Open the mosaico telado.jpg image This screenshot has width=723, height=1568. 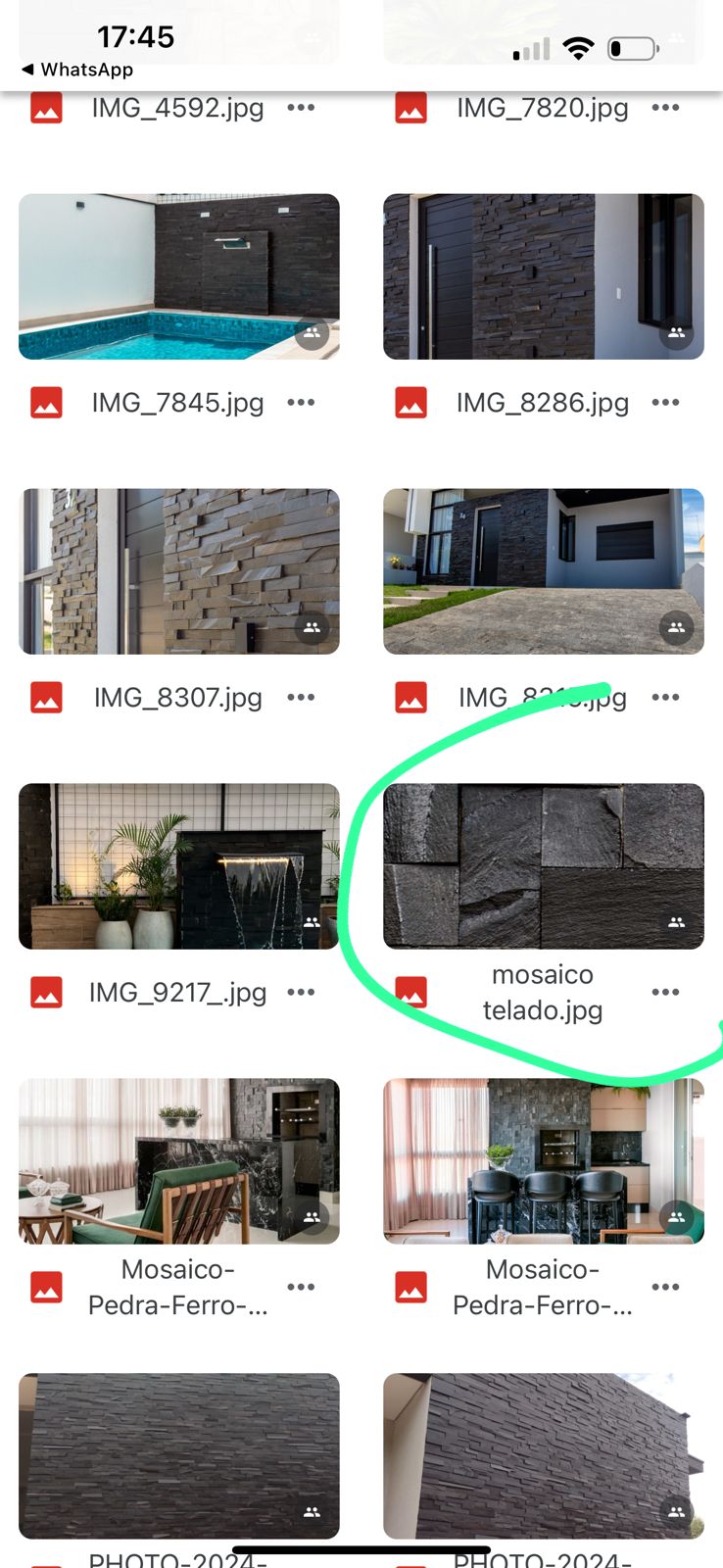pos(543,866)
